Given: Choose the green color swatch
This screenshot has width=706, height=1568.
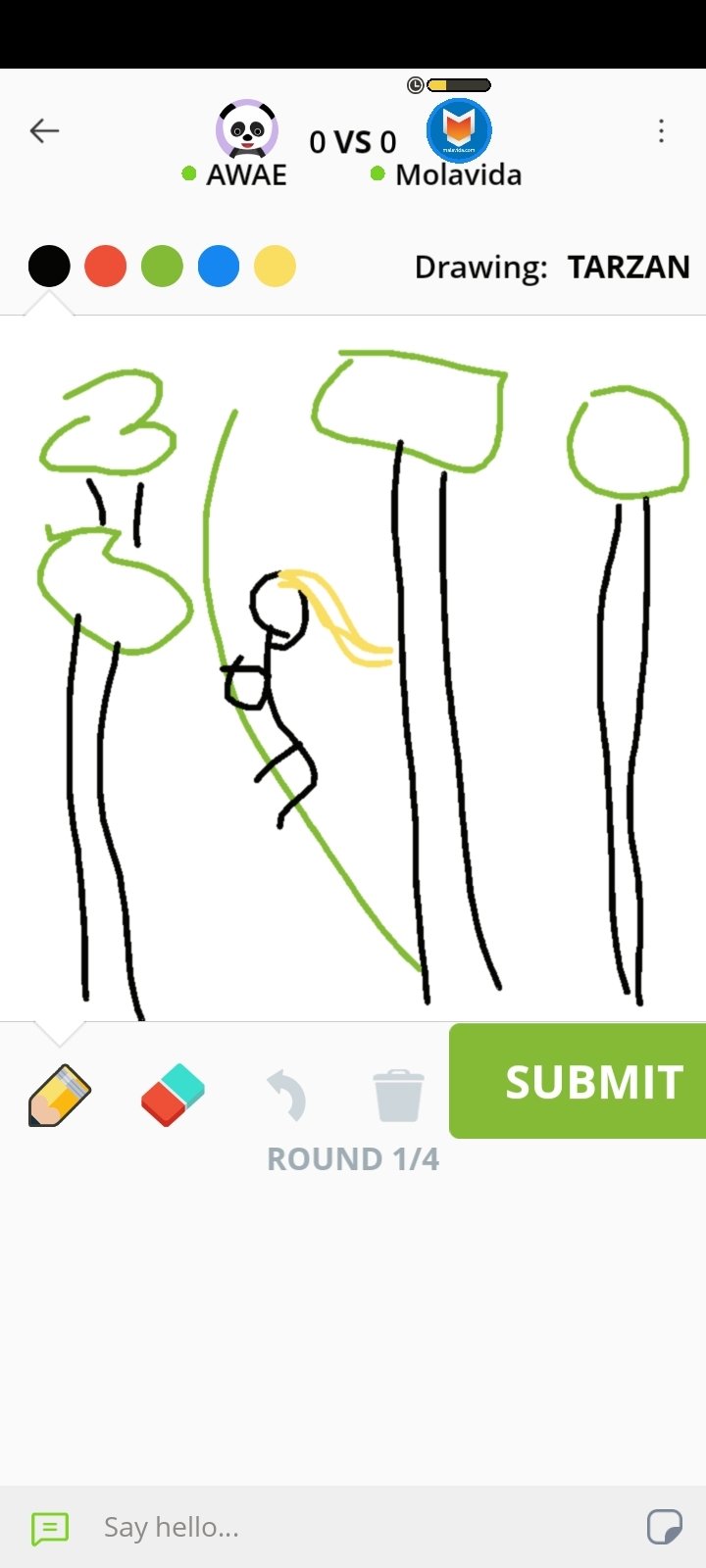Looking at the screenshot, I should [x=162, y=267].
